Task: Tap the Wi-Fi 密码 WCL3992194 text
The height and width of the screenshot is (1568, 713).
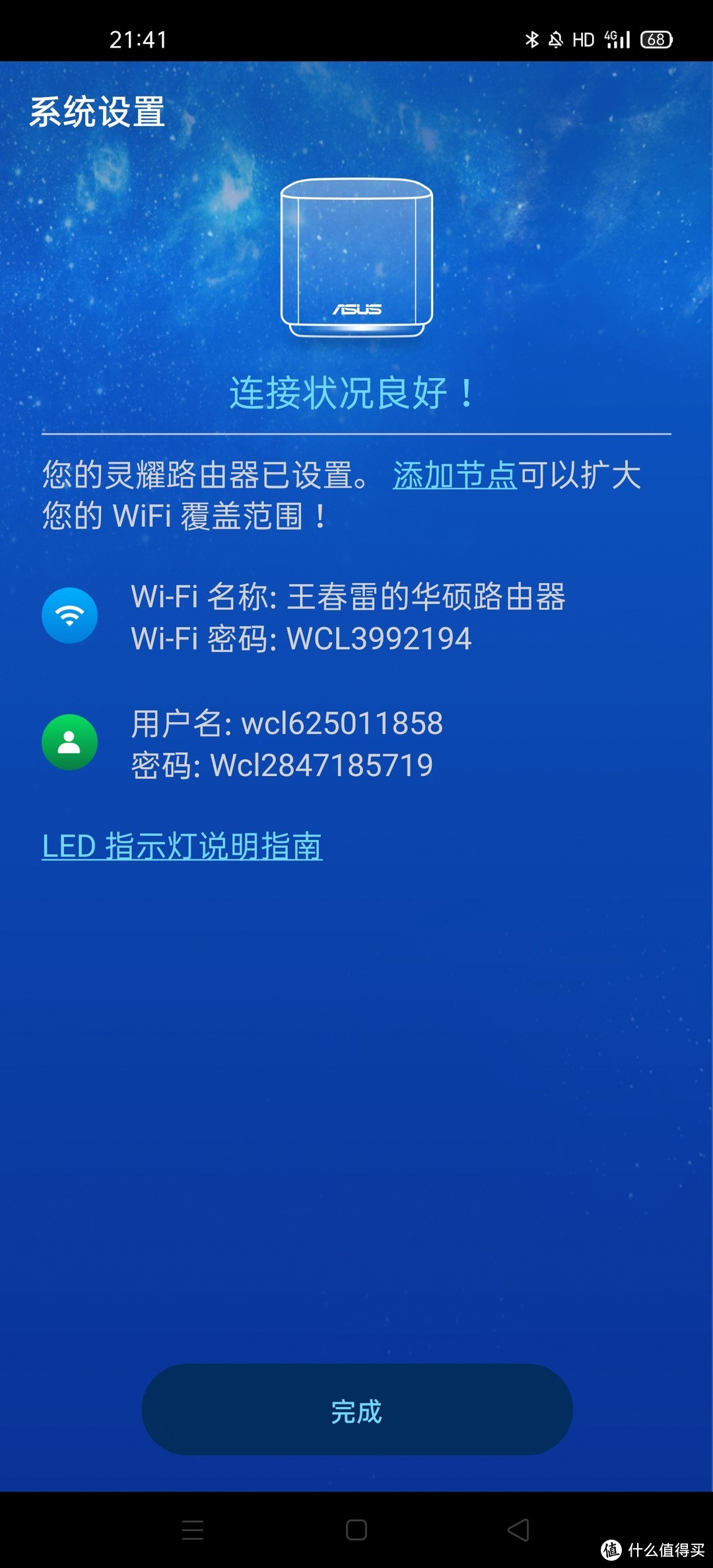Action: 302,638
